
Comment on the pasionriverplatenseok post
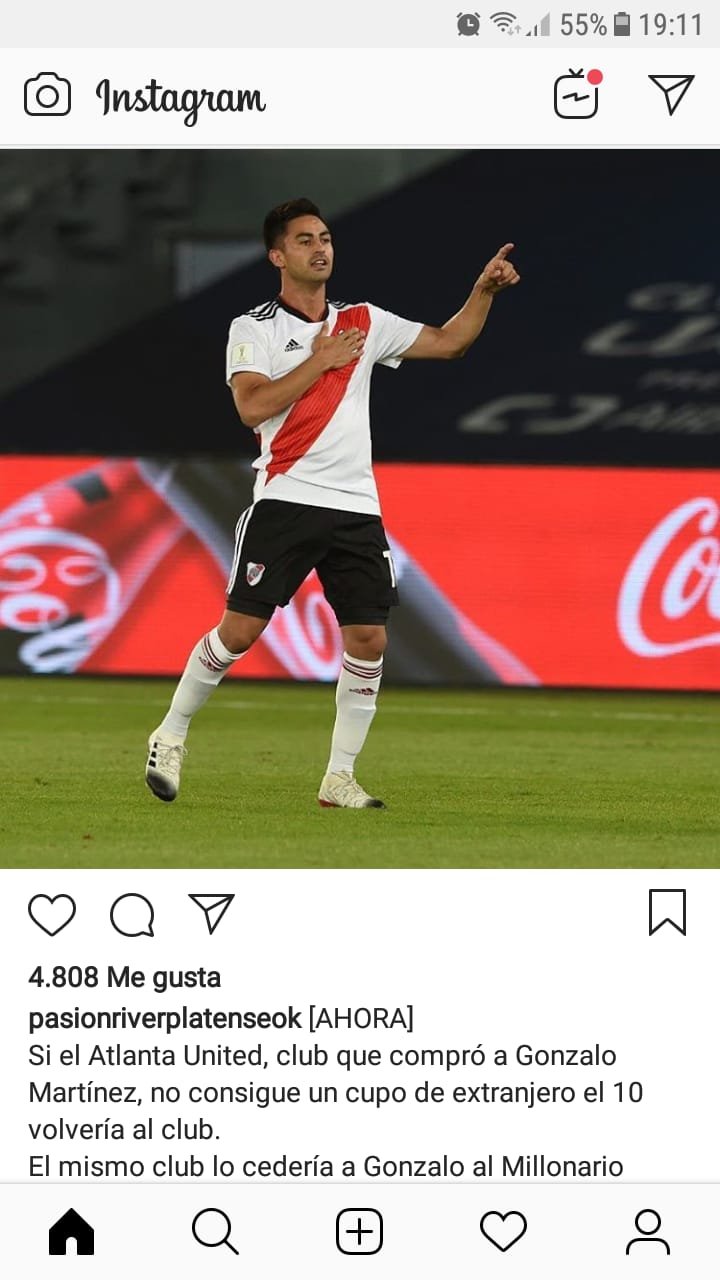click(x=132, y=914)
